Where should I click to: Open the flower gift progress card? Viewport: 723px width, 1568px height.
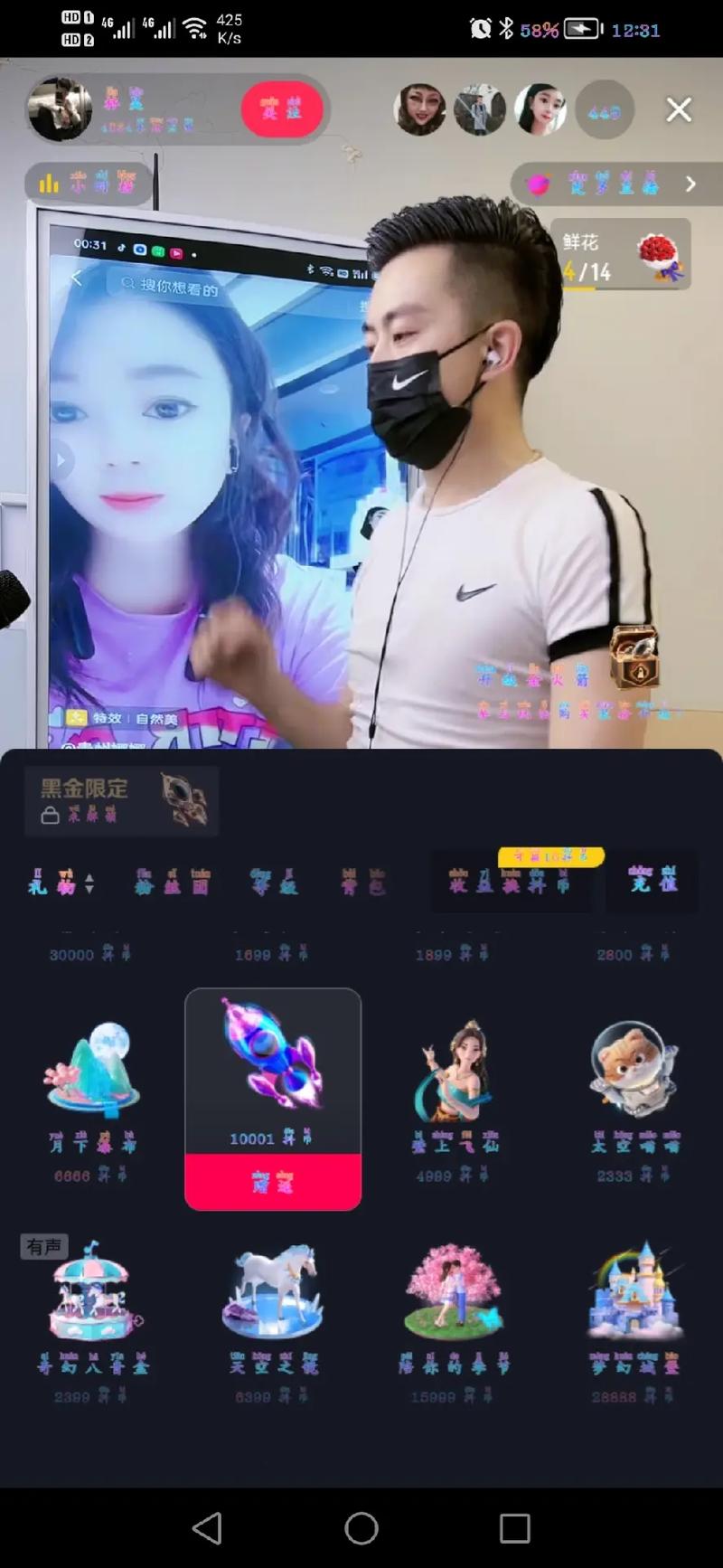pyautogui.click(x=620, y=255)
